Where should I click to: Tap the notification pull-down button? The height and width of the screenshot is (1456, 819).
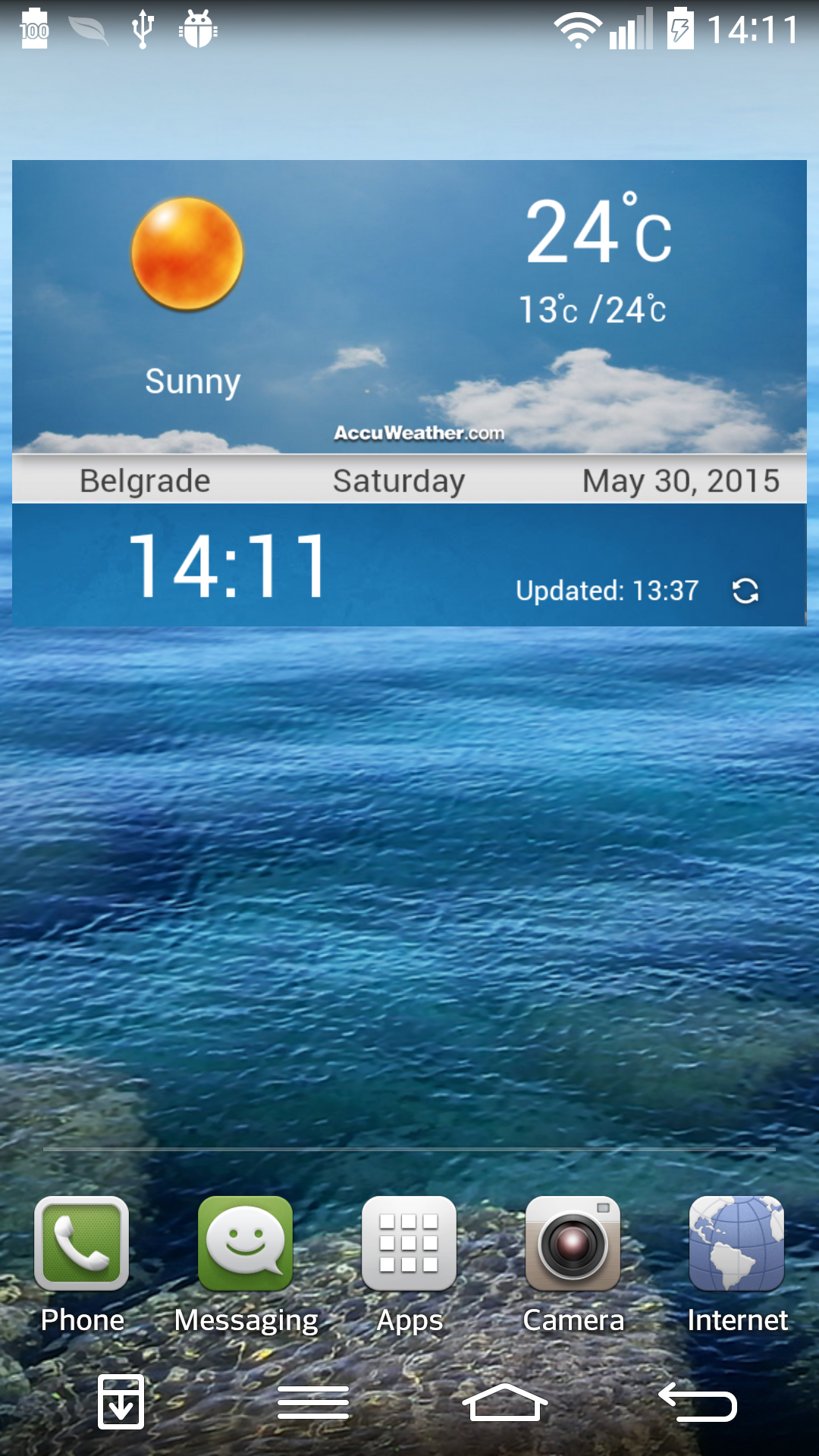tap(121, 1401)
